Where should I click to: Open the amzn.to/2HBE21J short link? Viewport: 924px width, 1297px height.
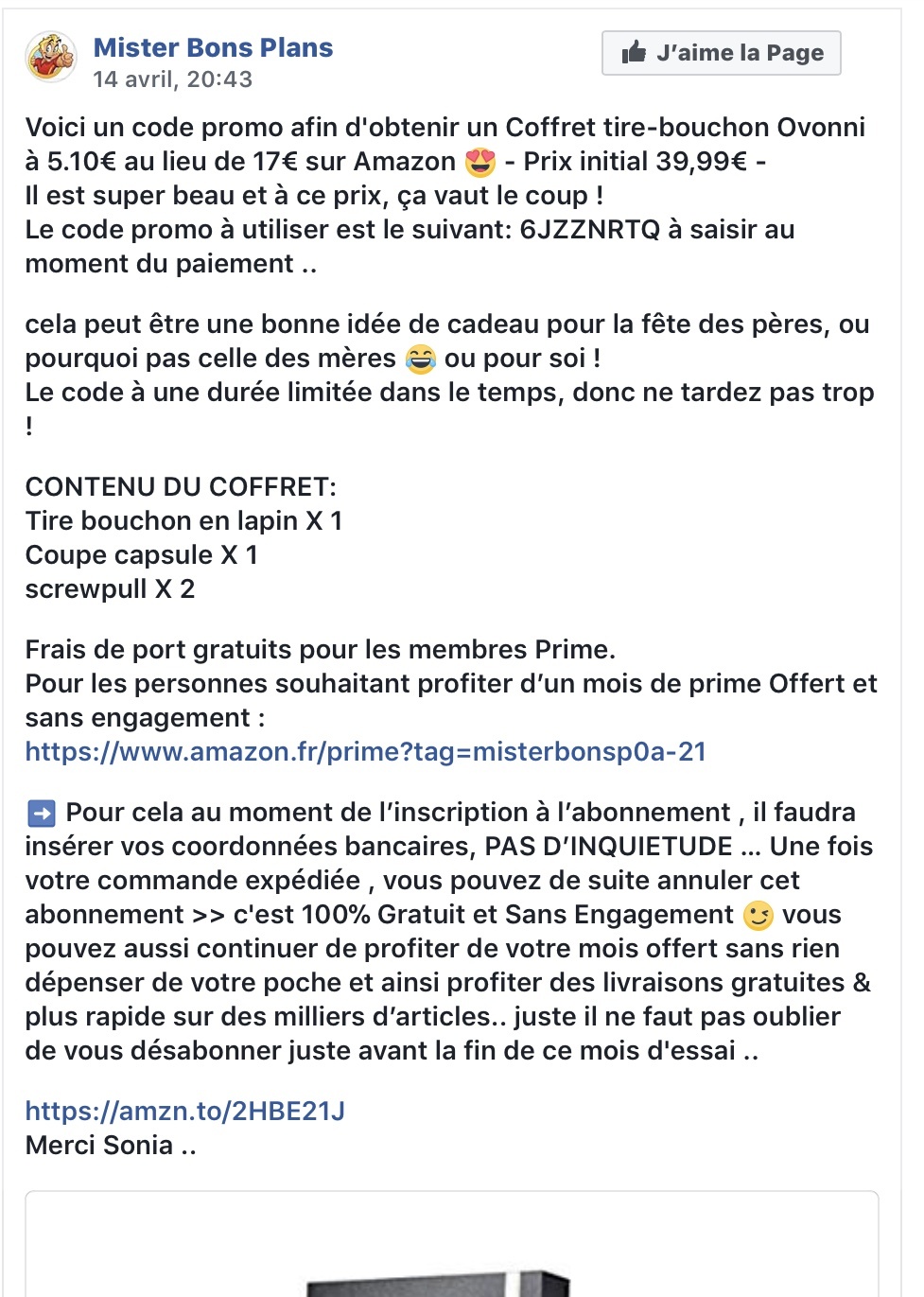[184, 1111]
